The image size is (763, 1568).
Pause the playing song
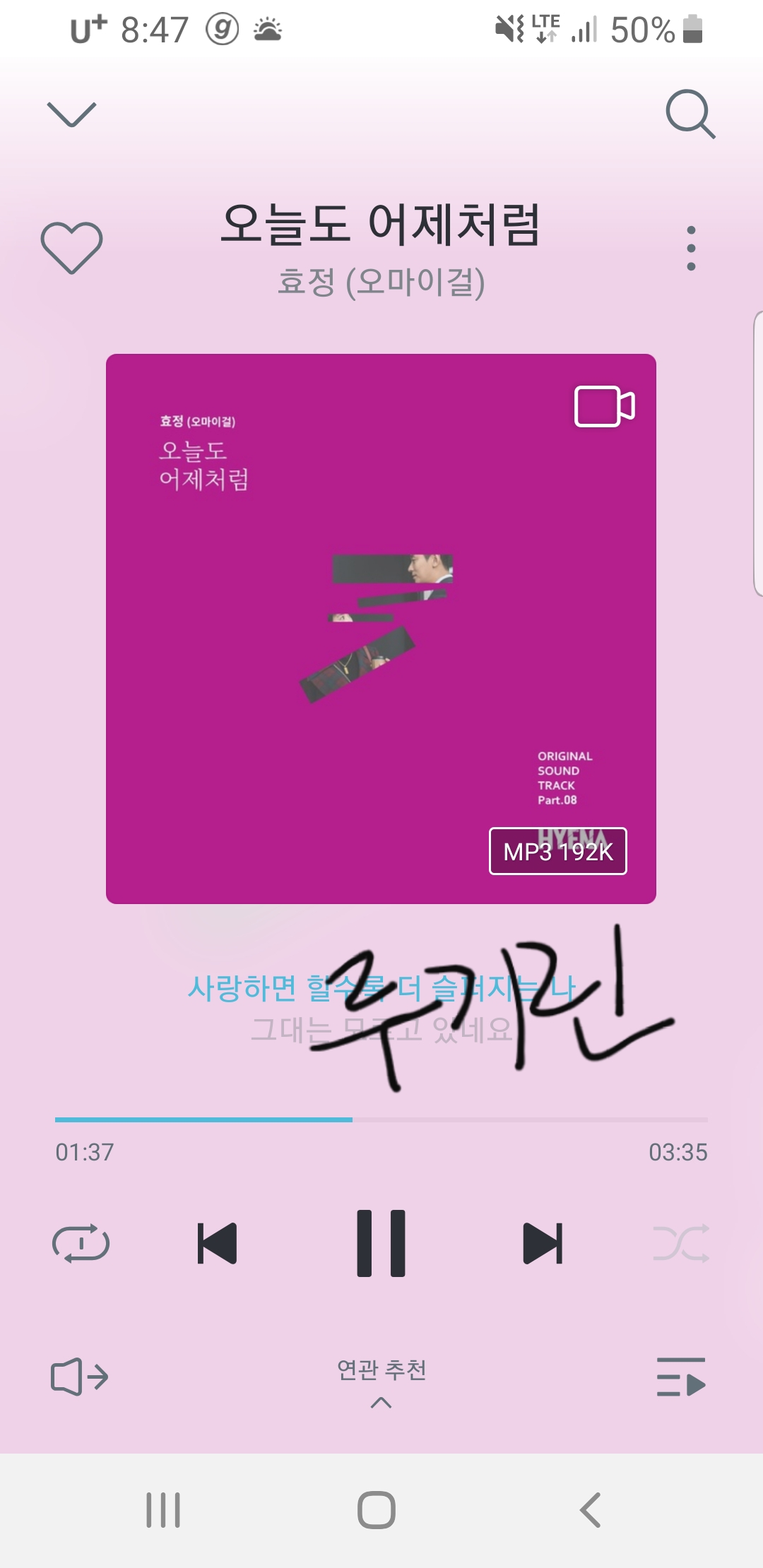tap(381, 1243)
